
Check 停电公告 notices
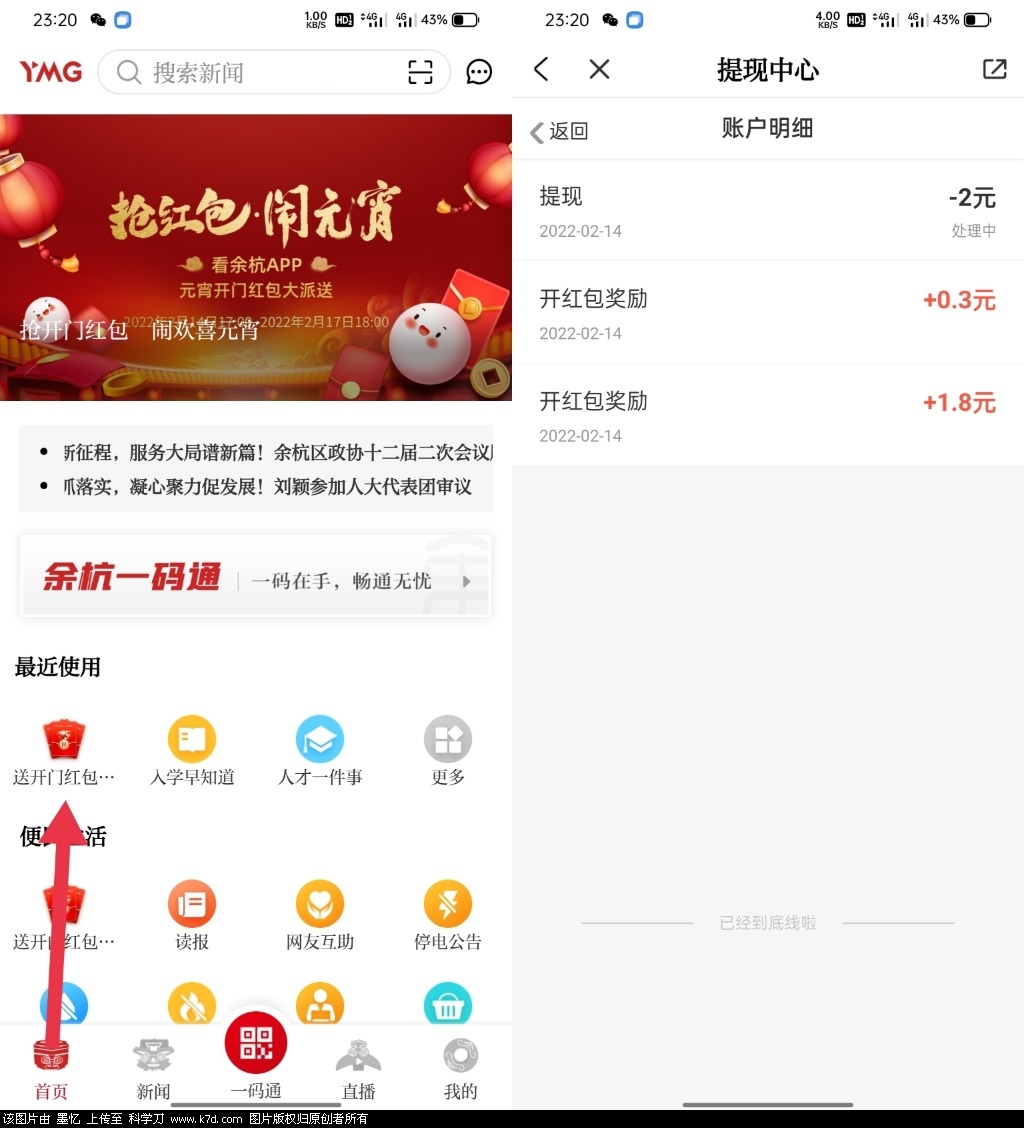448,915
